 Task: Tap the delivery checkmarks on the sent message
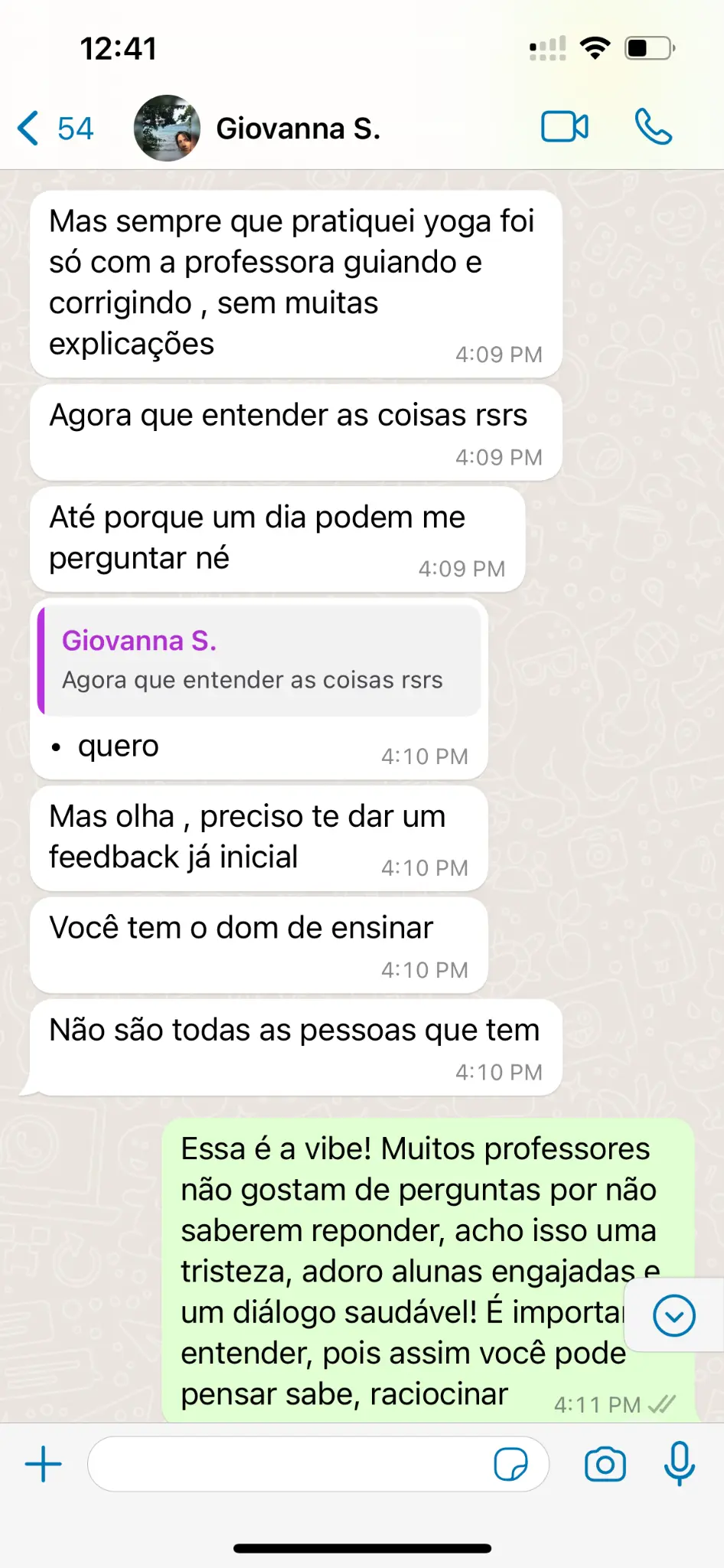point(663,1404)
